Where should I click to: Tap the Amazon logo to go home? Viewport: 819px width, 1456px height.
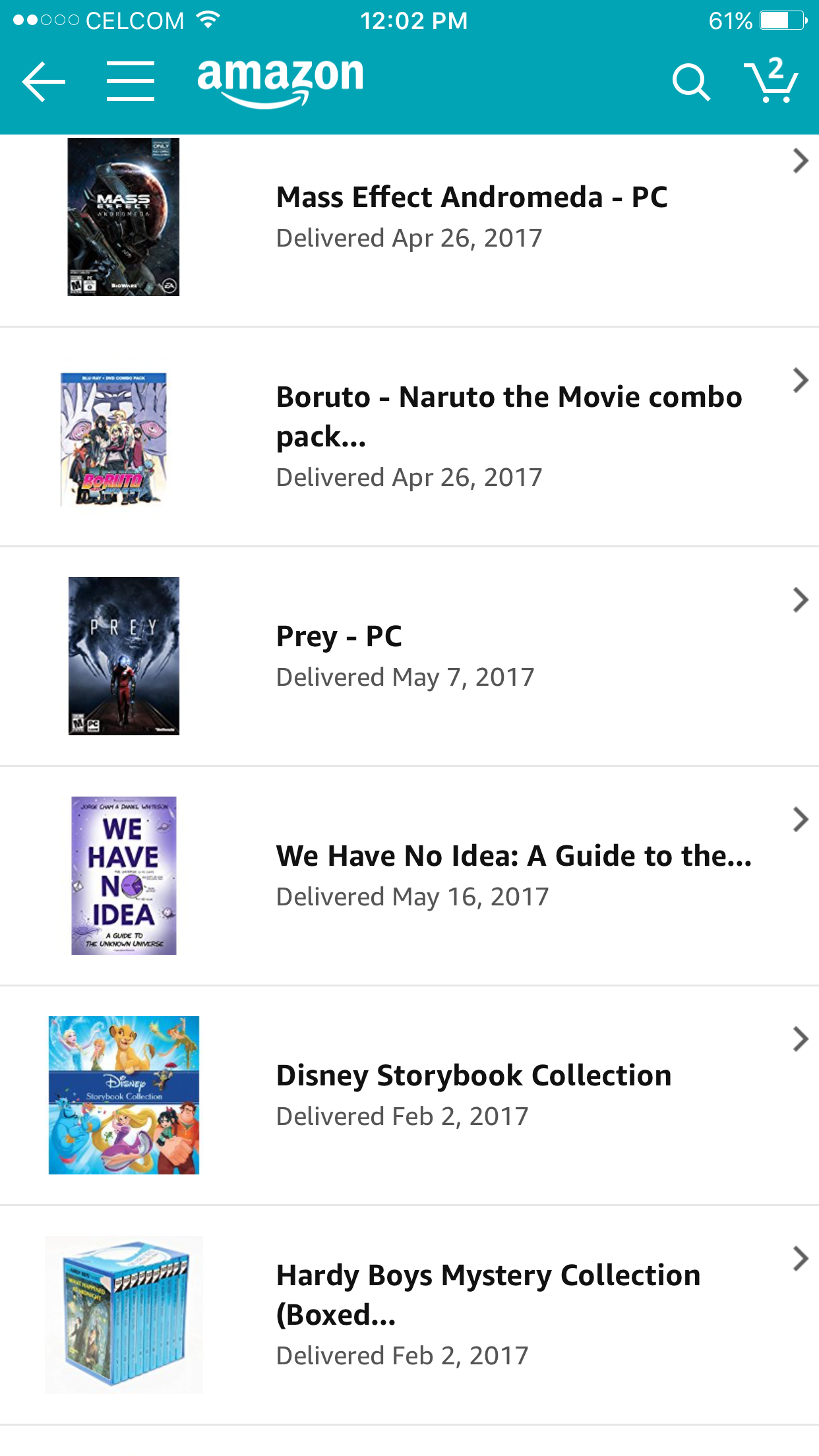tap(280, 82)
